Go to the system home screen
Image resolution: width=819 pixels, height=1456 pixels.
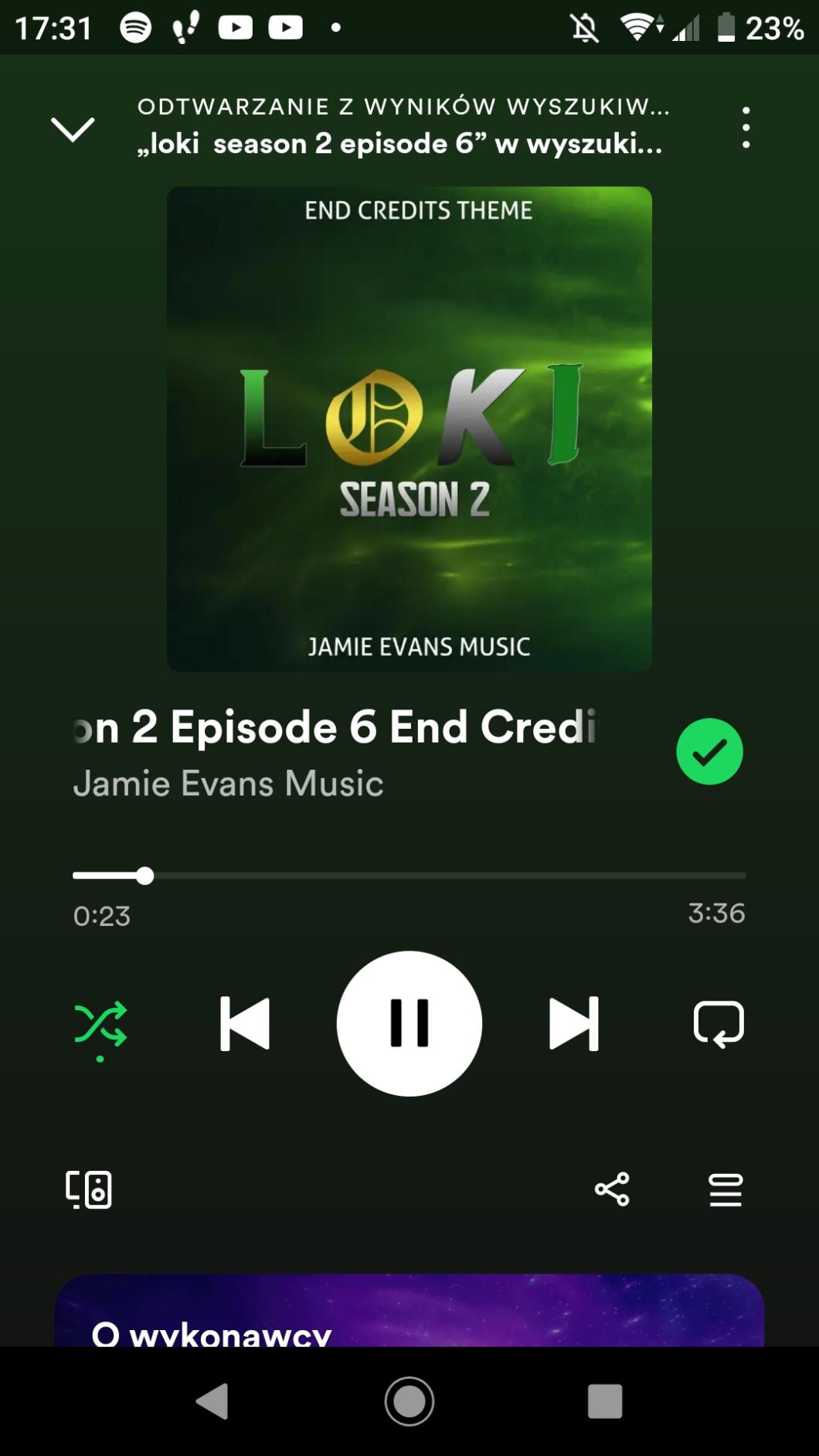point(409,1401)
